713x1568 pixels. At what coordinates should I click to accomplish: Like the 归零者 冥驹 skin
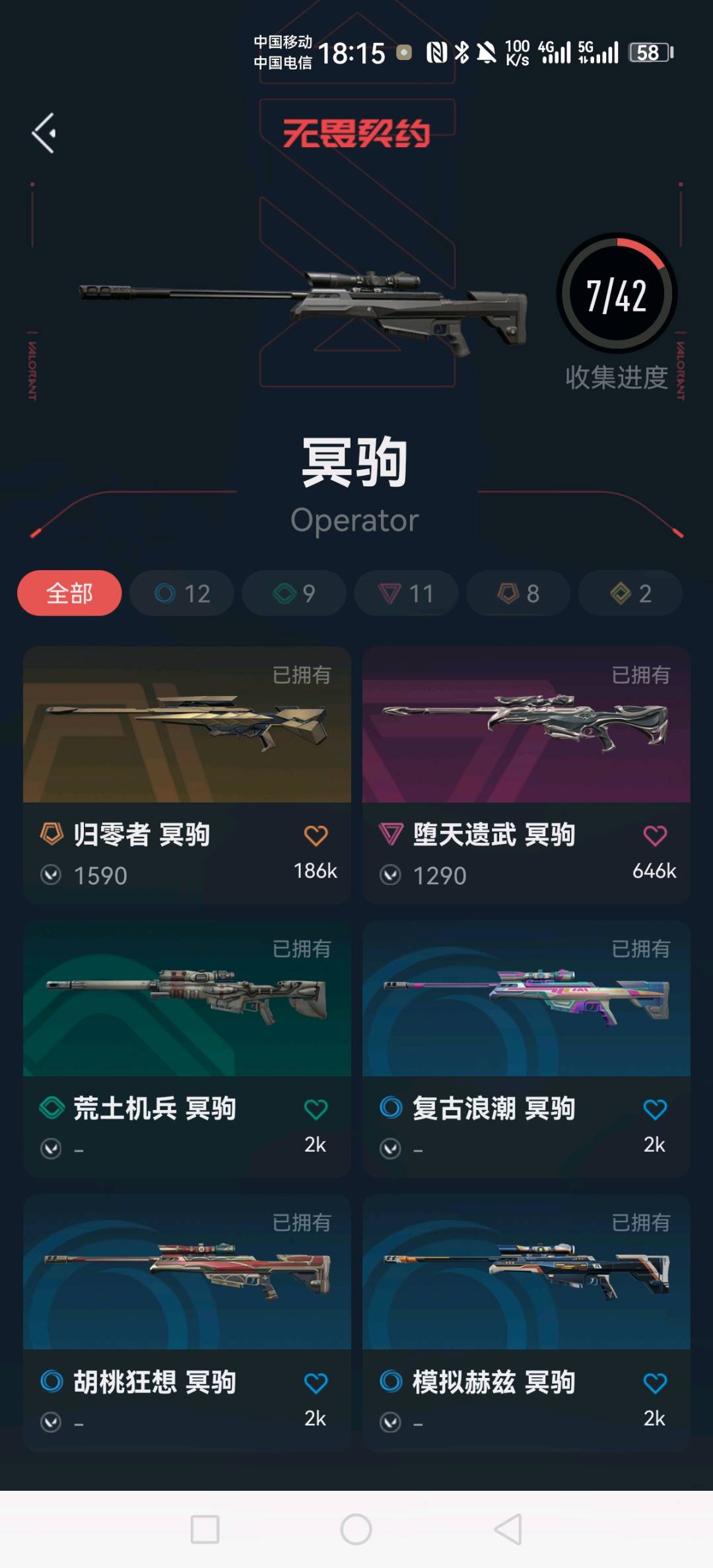click(x=316, y=836)
